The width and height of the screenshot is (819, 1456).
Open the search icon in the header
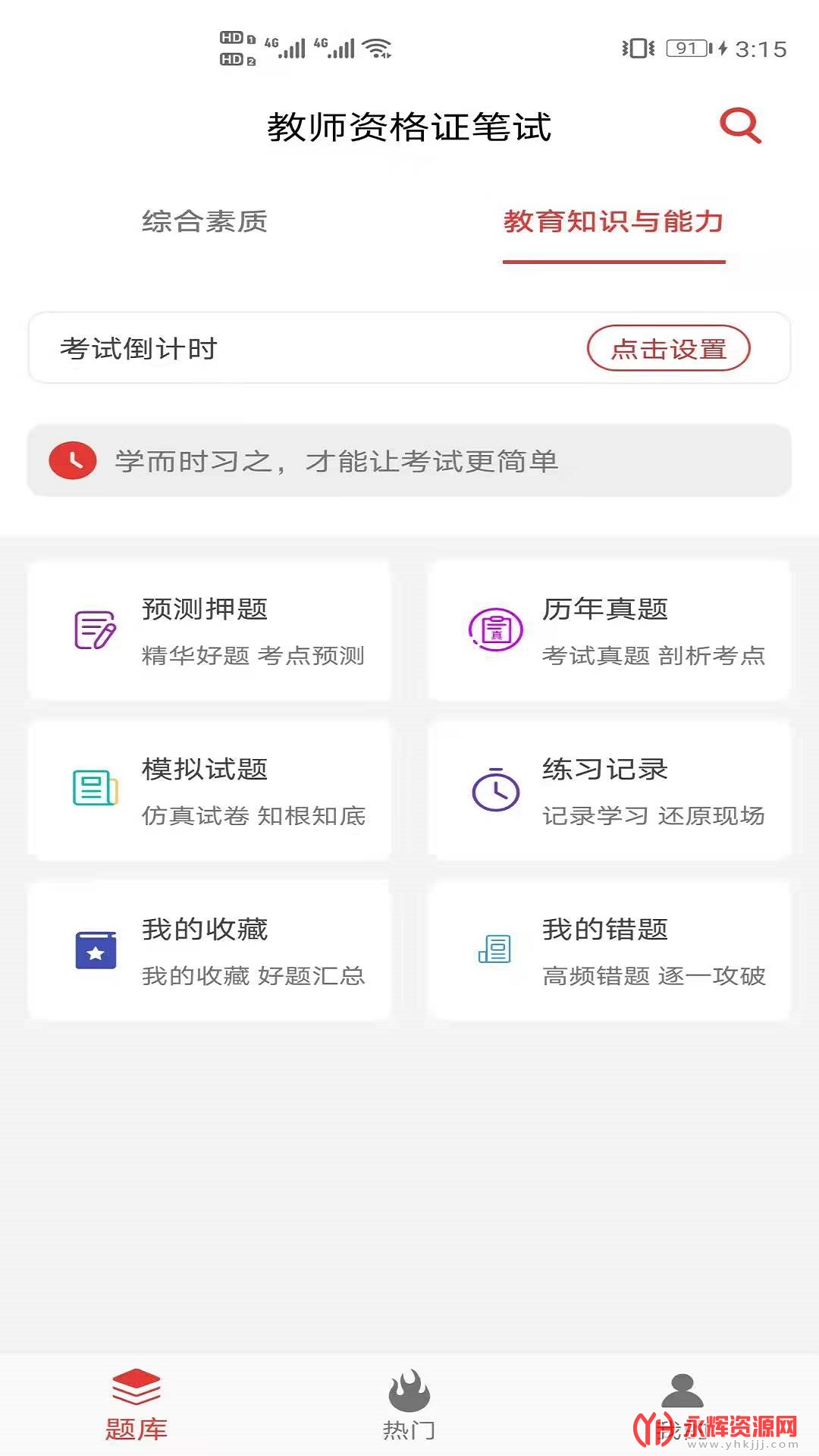pos(740,126)
